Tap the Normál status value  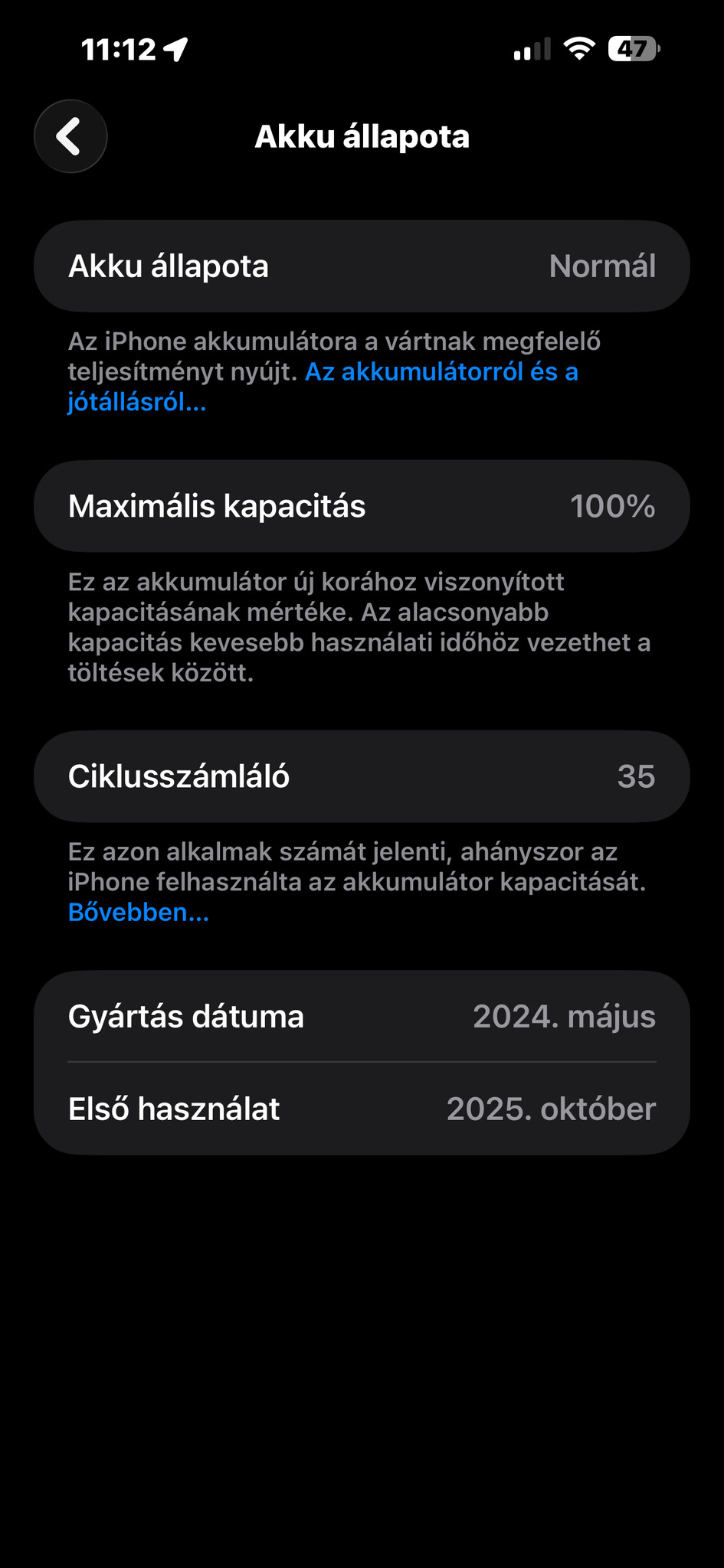(x=603, y=266)
